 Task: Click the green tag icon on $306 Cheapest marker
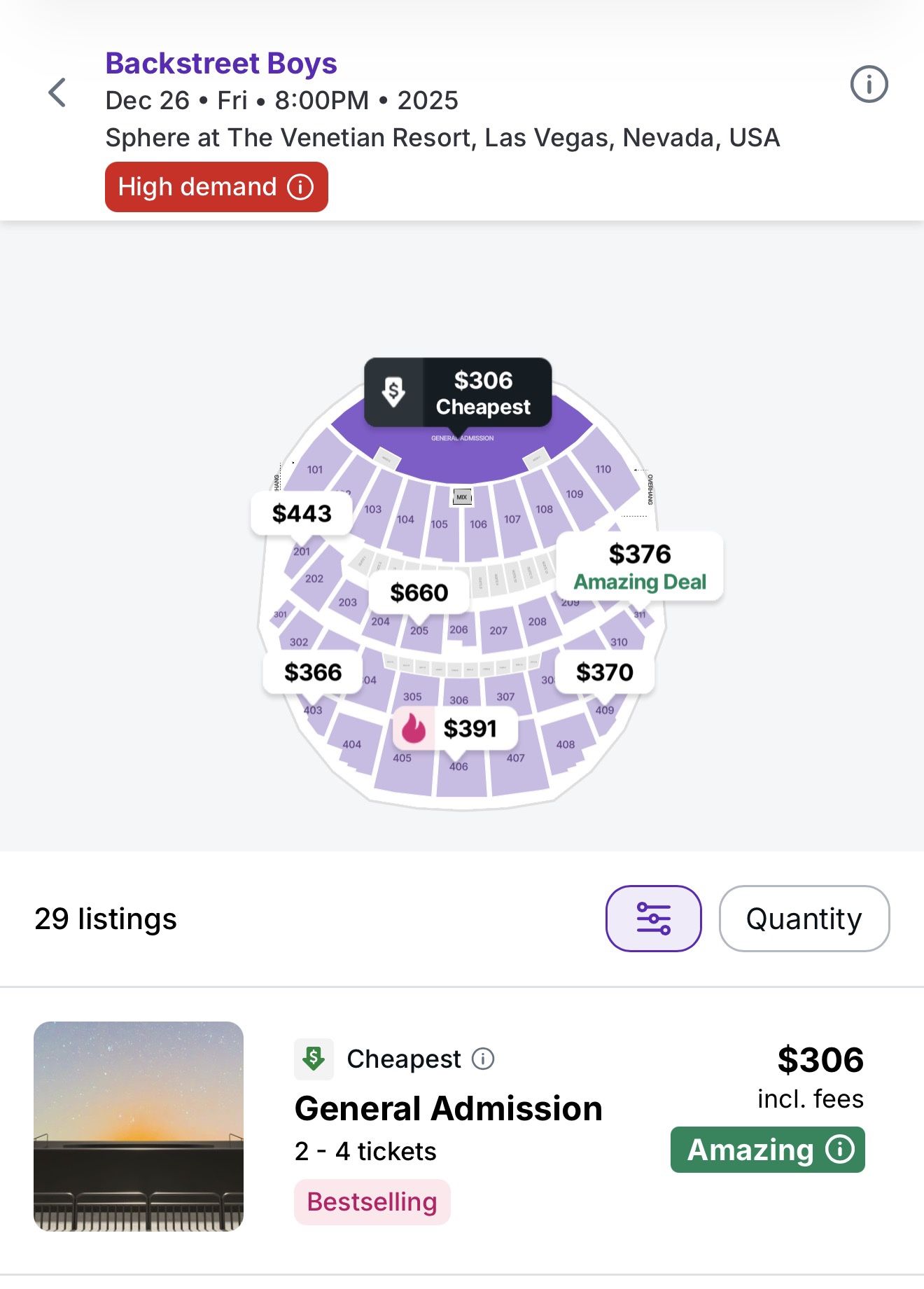coord(394,392)
